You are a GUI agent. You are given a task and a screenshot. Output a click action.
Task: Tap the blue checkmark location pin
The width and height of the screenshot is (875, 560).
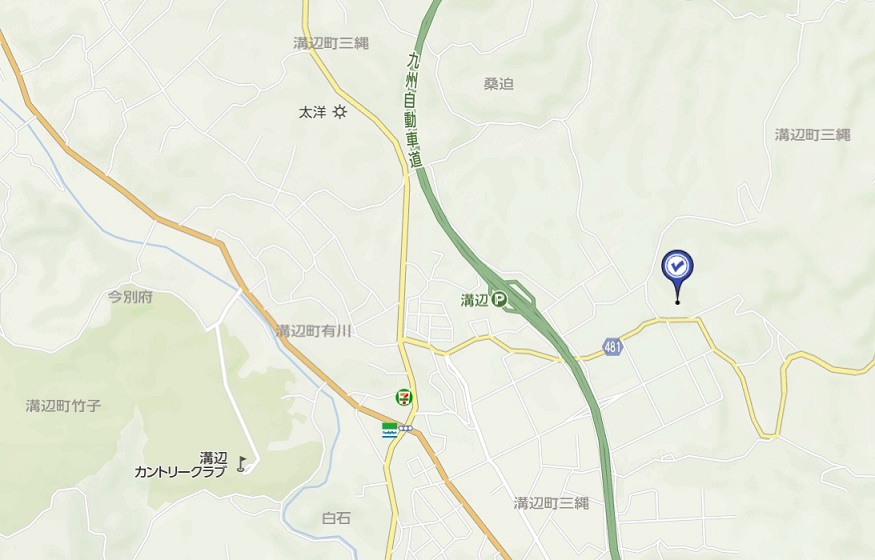[677, 267]
